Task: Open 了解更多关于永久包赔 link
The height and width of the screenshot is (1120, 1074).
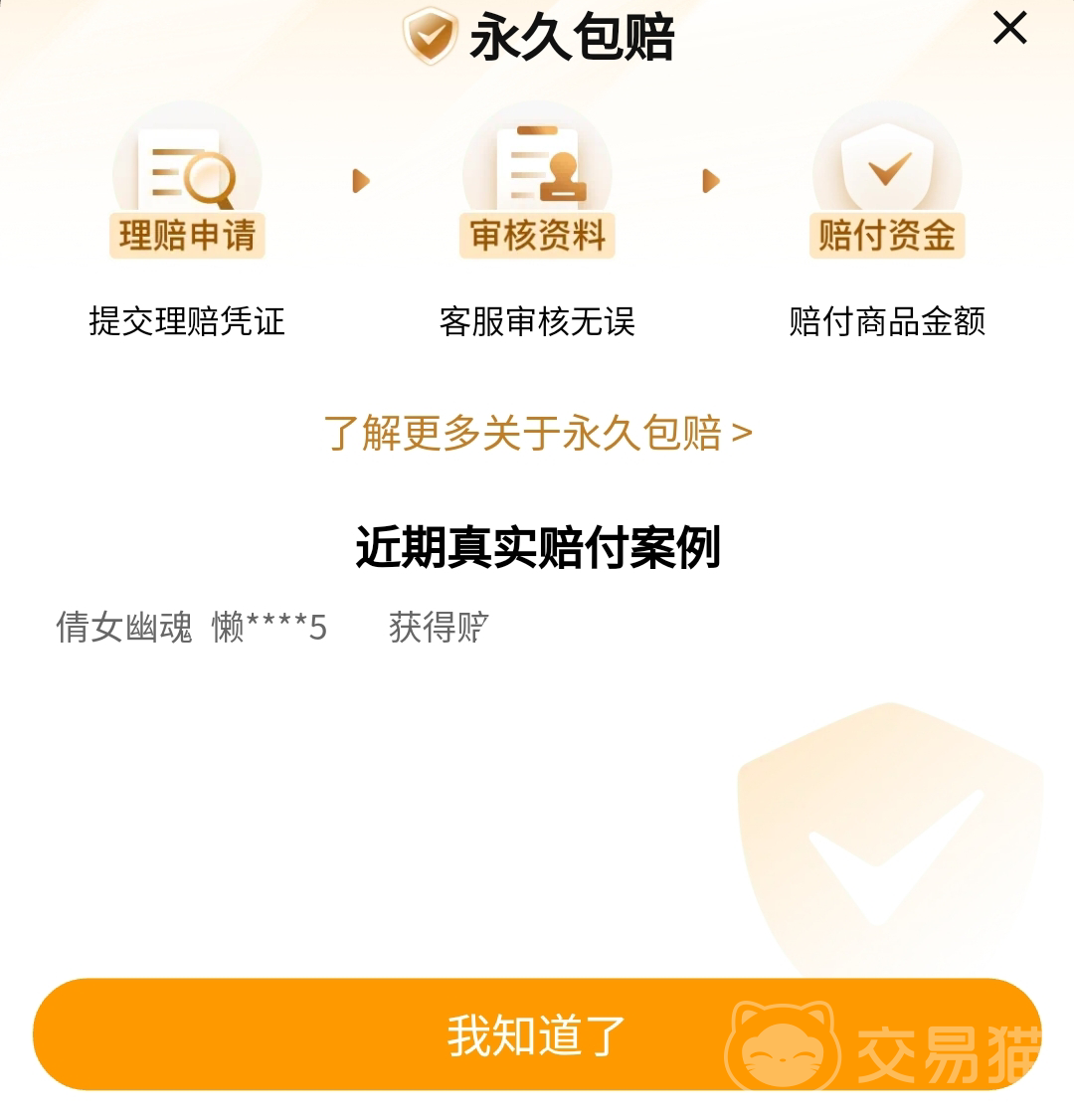Action: (537, 434)
